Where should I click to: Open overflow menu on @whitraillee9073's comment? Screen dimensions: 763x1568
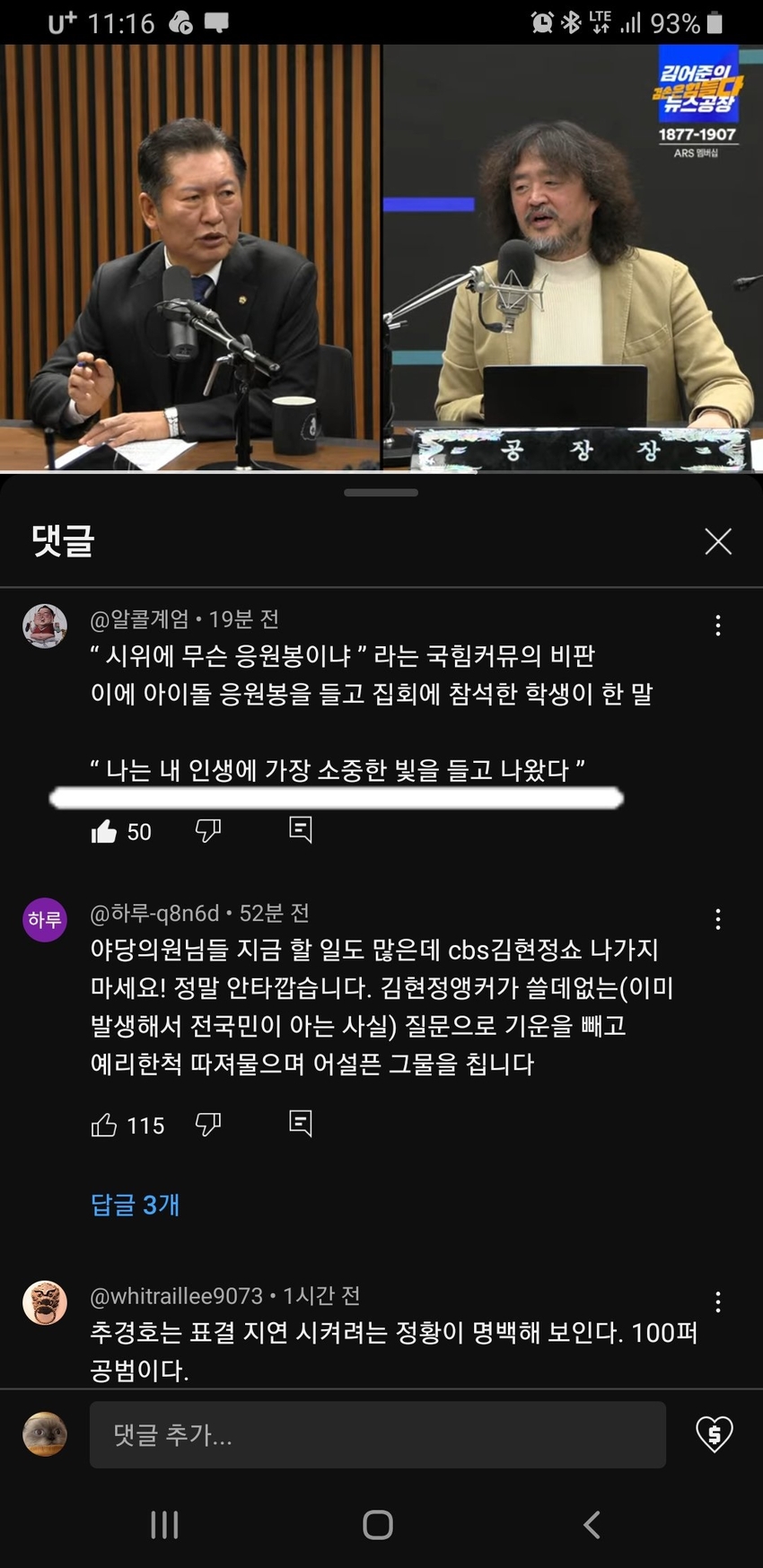[x=718, y=1302]
